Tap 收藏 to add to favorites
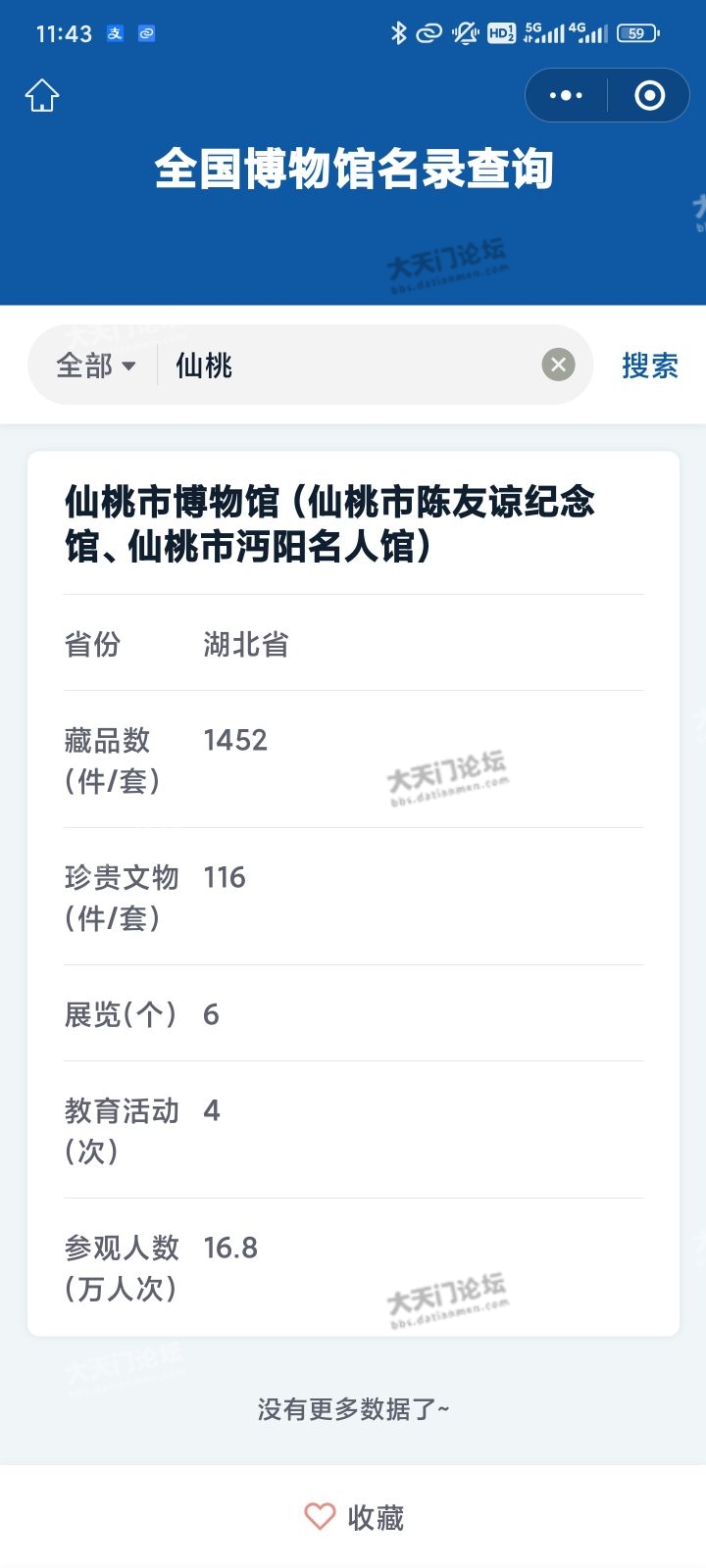Viewport: 706px width, 1568px height. coord(354,1517)
